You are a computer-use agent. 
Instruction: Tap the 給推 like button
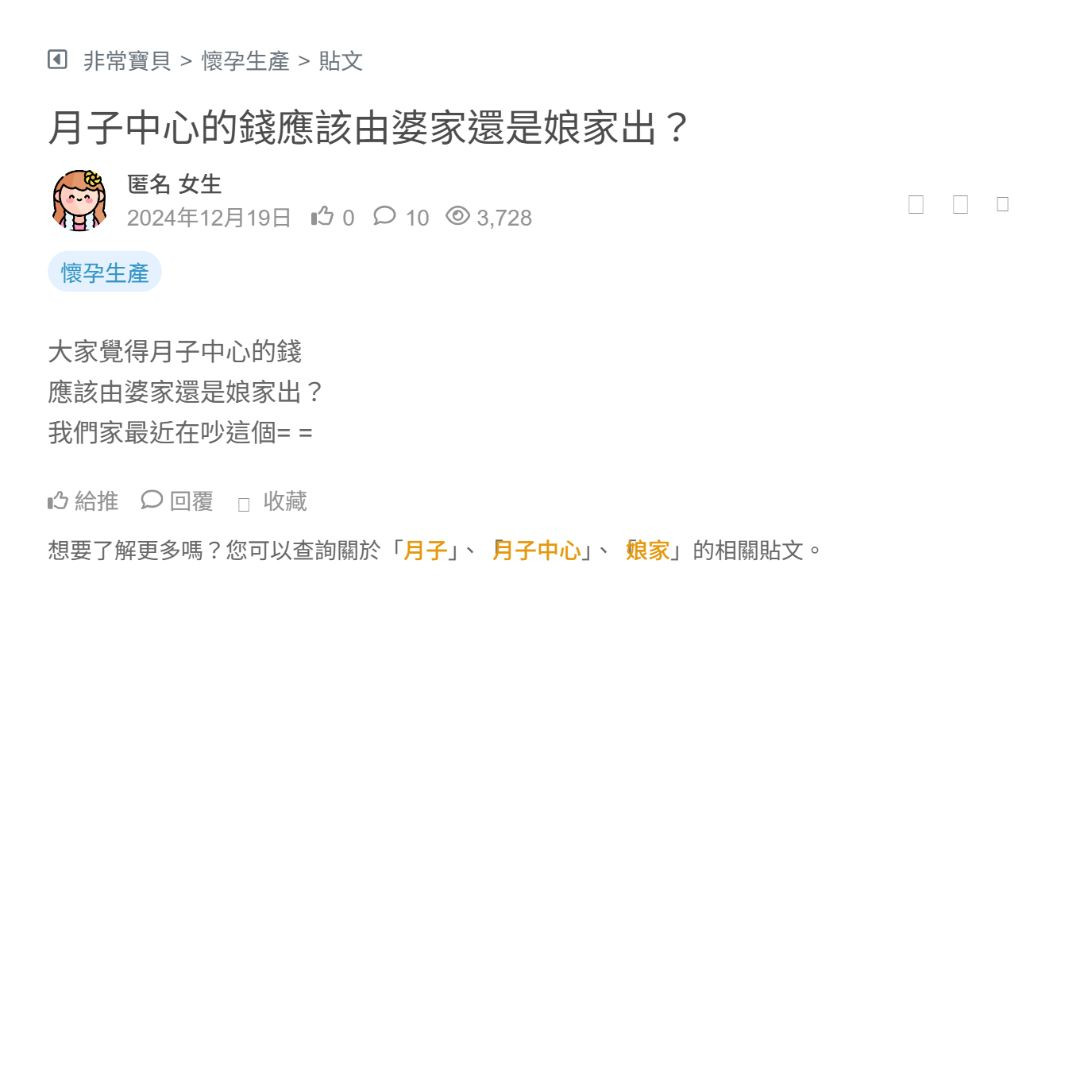(83, 501)
